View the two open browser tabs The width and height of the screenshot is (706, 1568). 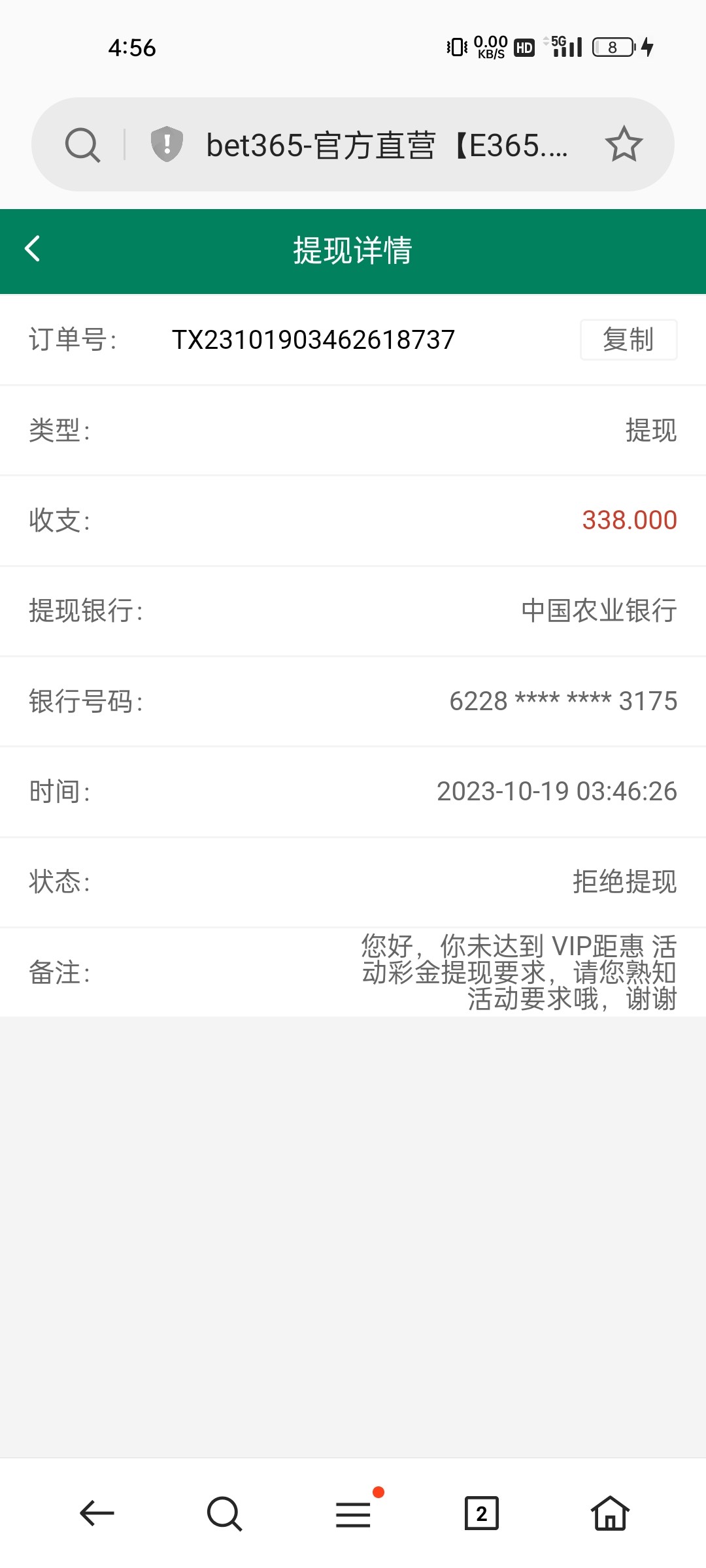481,1513
